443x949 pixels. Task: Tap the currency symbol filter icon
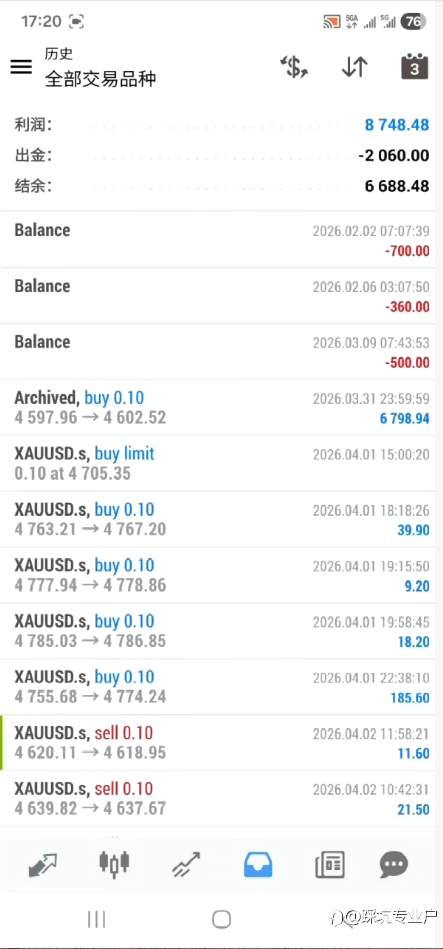[x=294, y=67]
